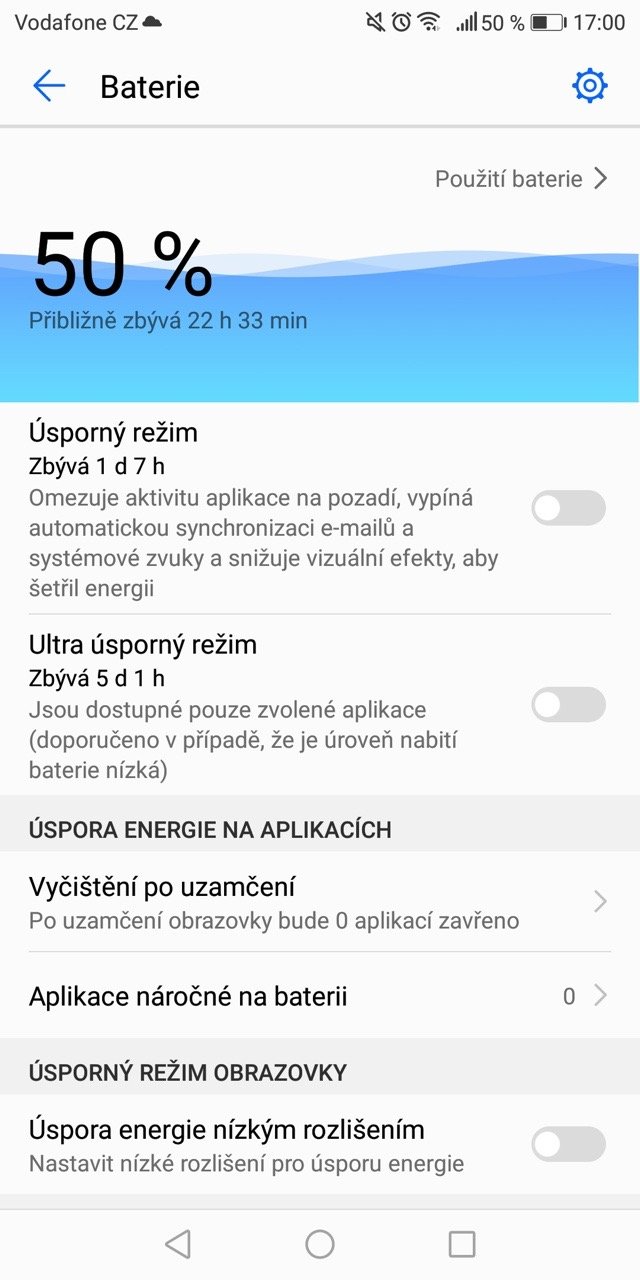Open Aplikace náročné na baterii
Viewport: 640px width, 1280px height.
[x=320, y=996]
